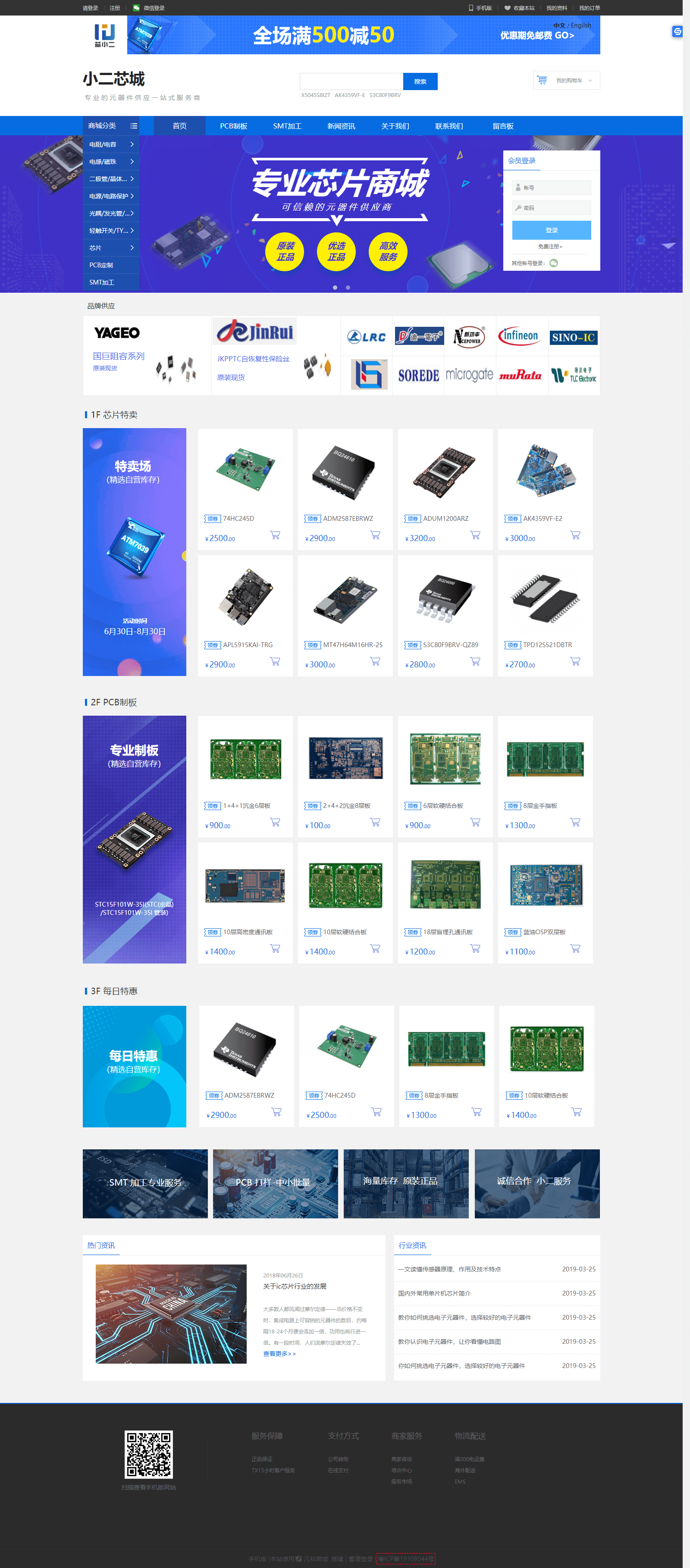Expand the 我的购物车 dropdown
Screen dimensions: 690x1568
click(x=566, y=80)
